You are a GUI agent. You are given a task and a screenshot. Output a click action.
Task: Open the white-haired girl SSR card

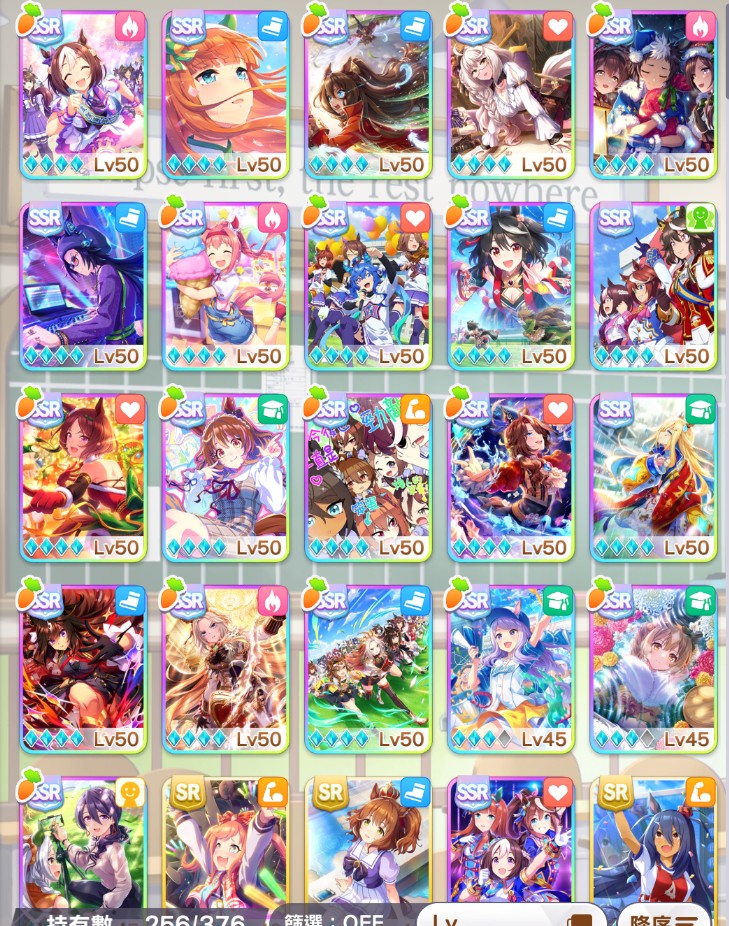[x=510, y=95]
